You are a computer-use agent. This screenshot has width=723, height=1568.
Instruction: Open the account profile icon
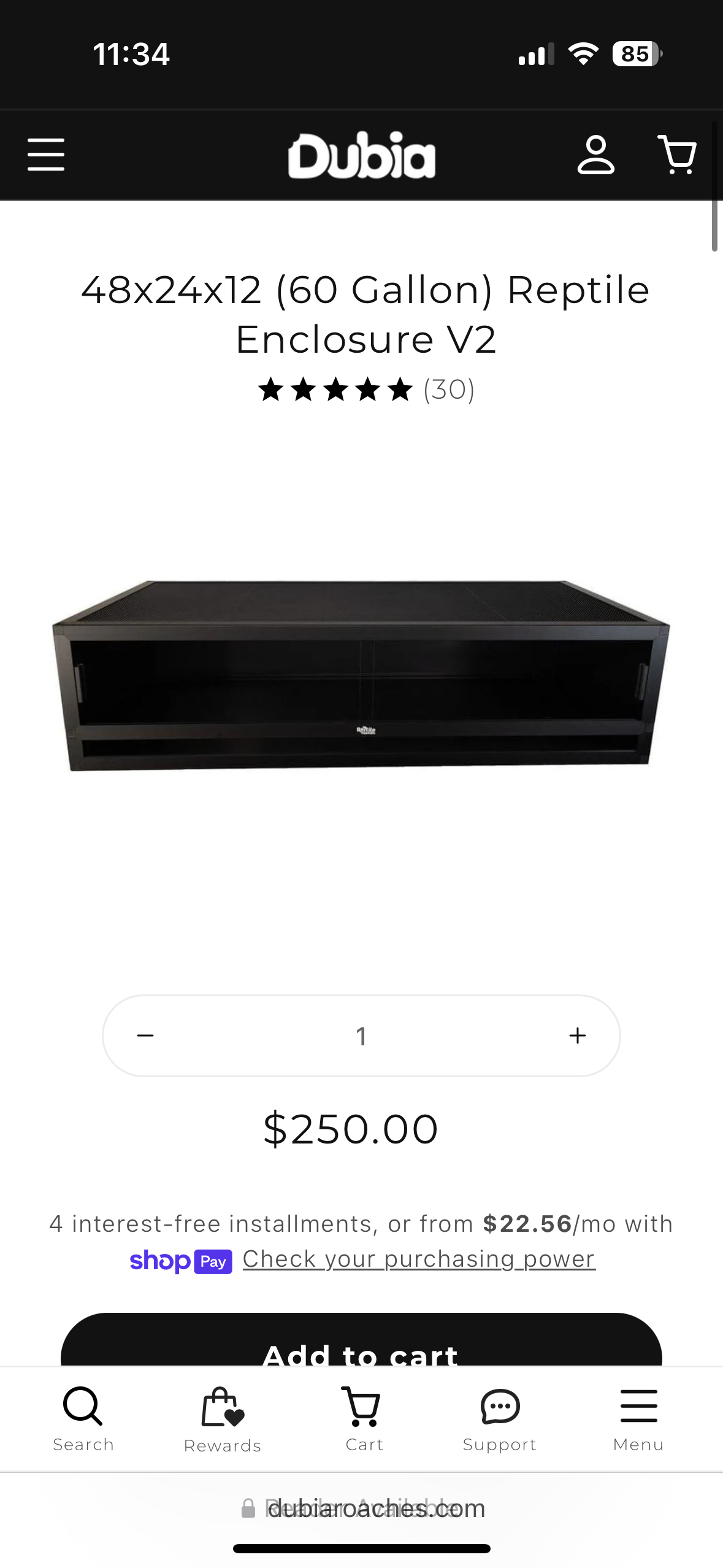(x=595, y=155)
